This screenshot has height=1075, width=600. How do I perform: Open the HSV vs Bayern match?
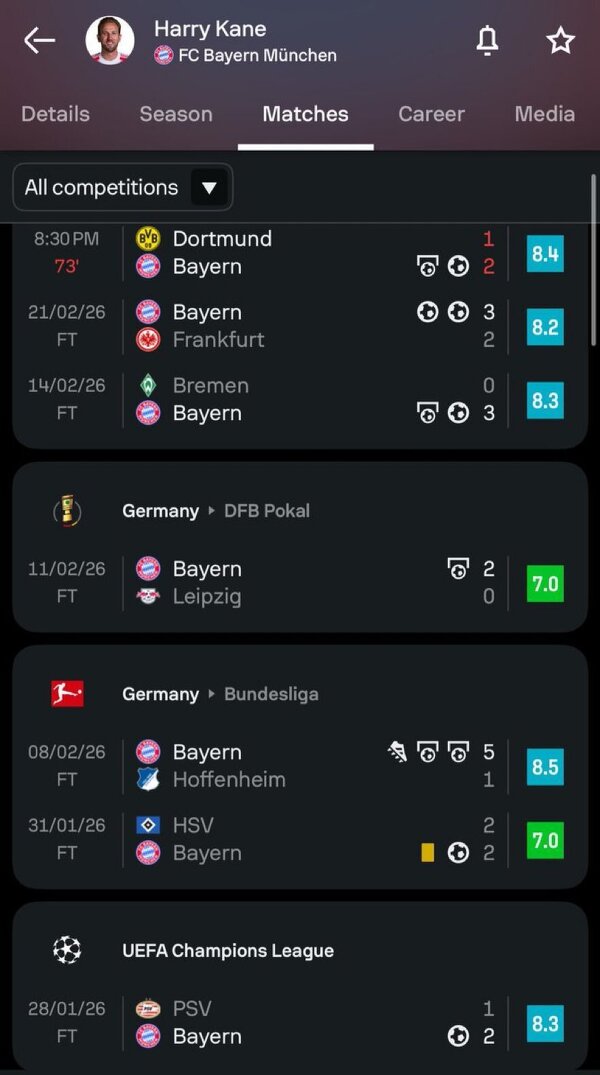coord(300,840)
